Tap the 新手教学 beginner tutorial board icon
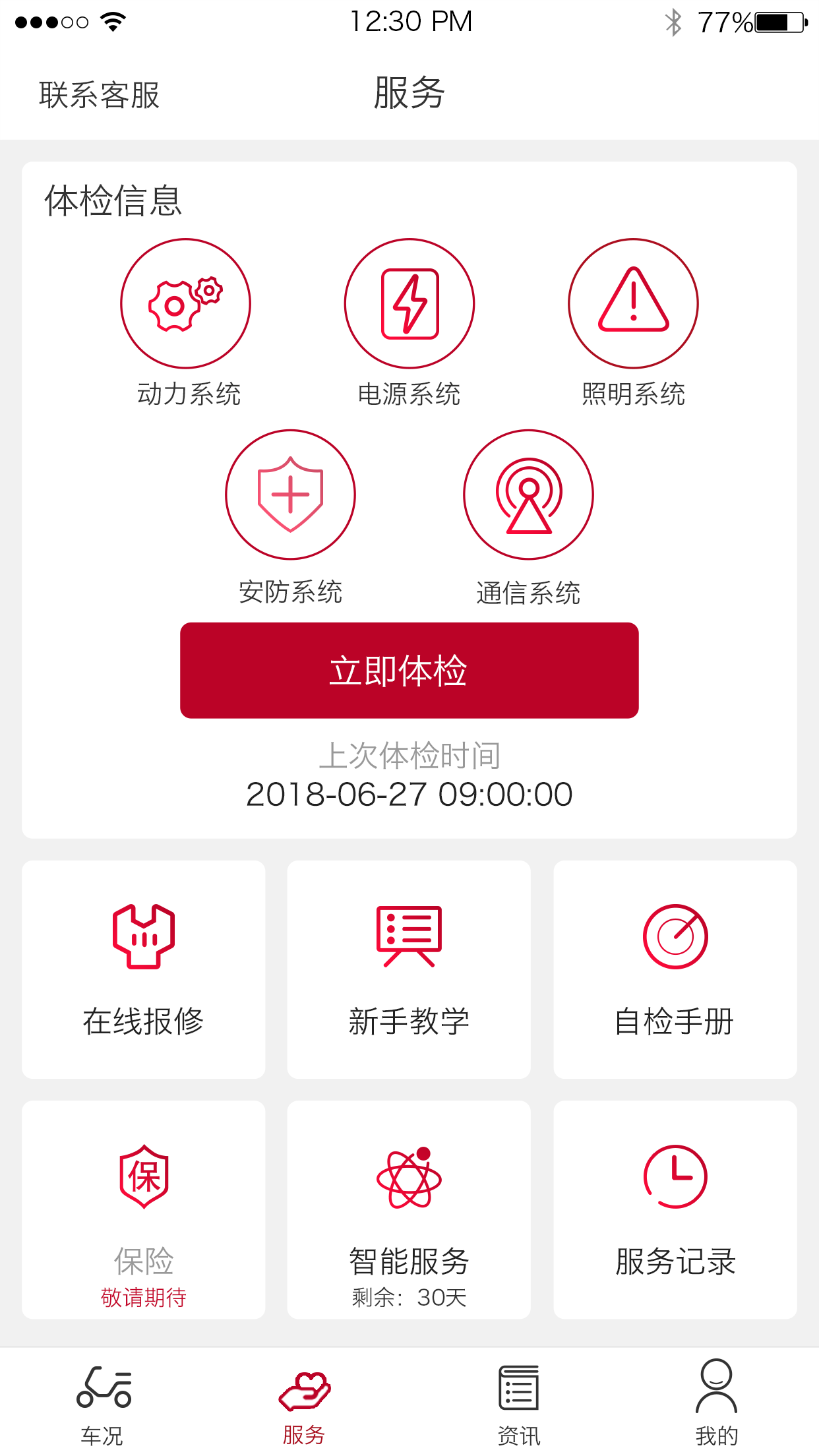Screen dimensions: 819x1456 (409, 939)
